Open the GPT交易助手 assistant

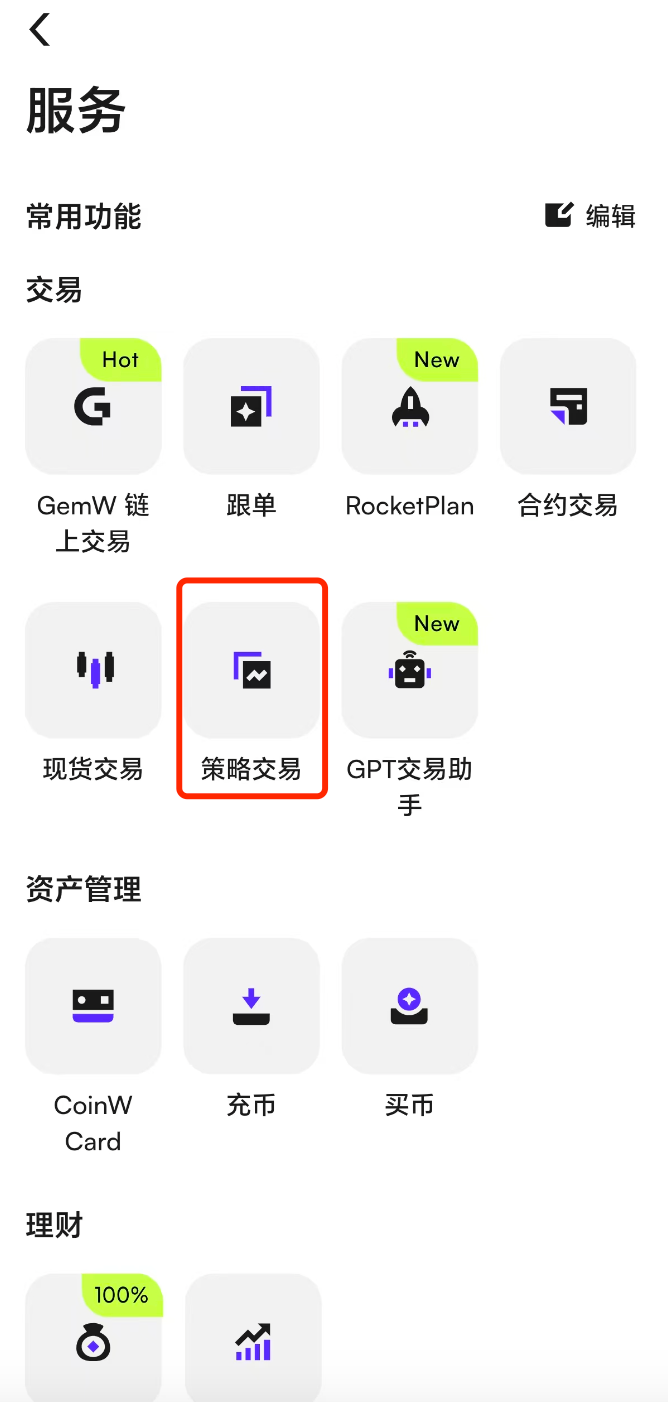click(x=410, y=670)
